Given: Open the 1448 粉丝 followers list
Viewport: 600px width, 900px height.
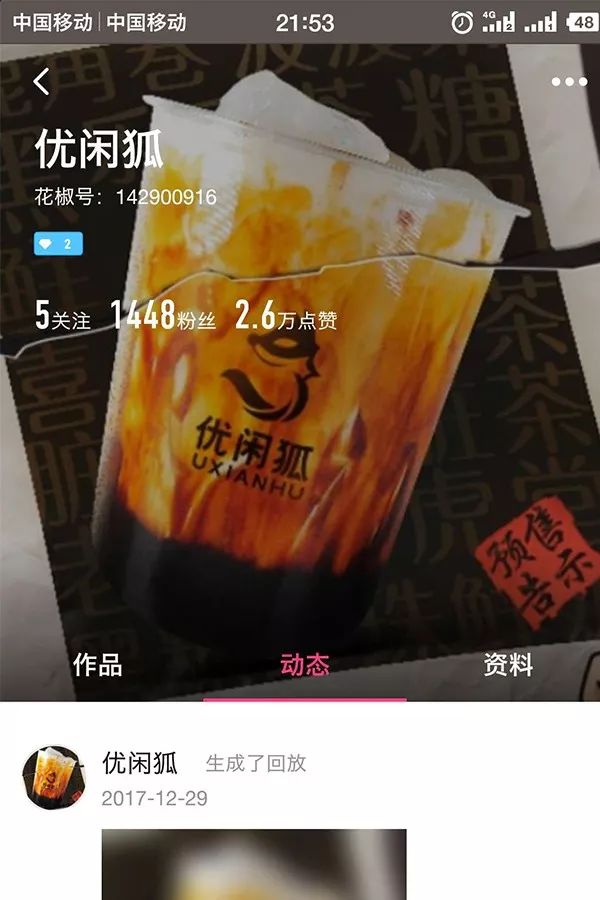Looking at the screenshot, I should 164,317.
